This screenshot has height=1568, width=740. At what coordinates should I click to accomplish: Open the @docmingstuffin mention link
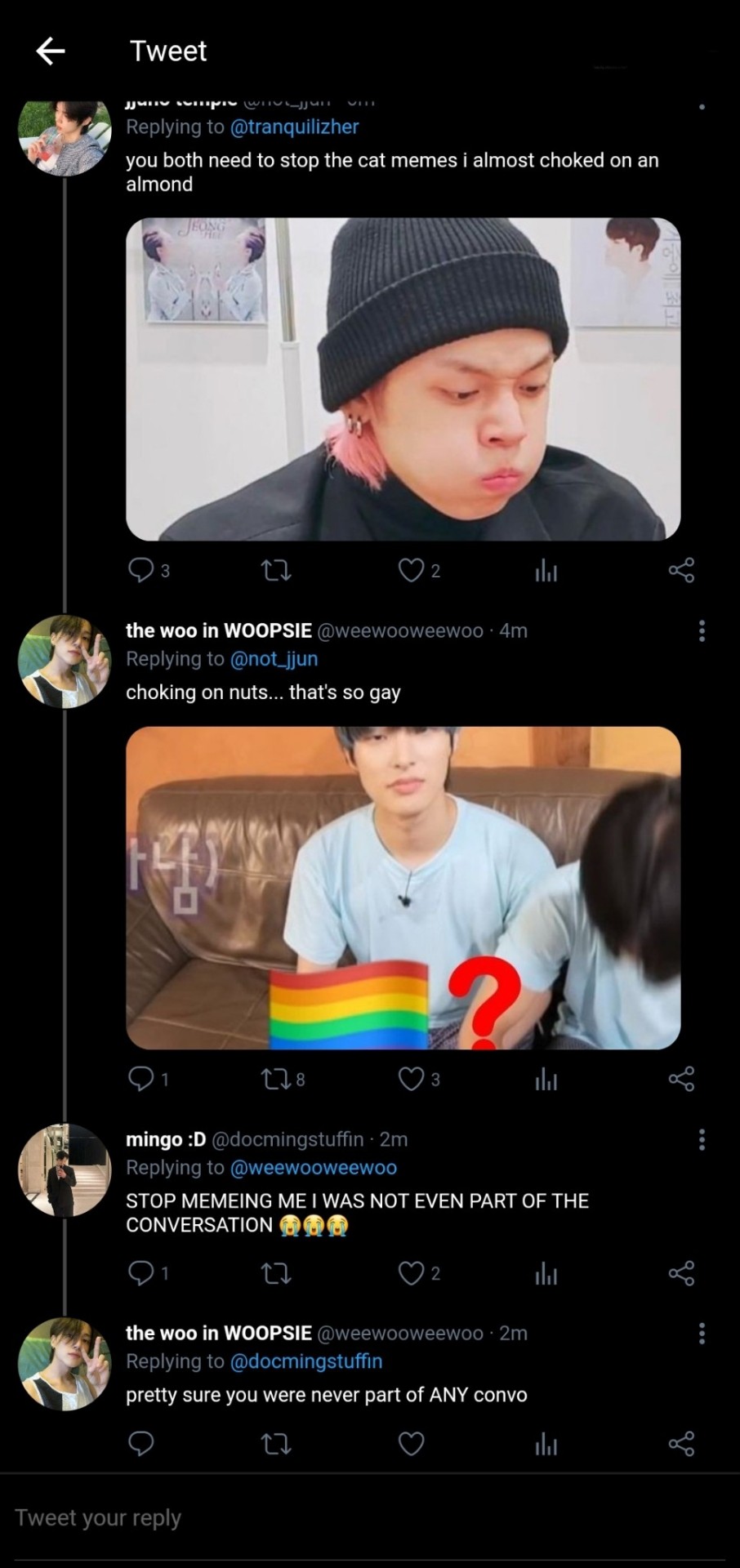306,1361
